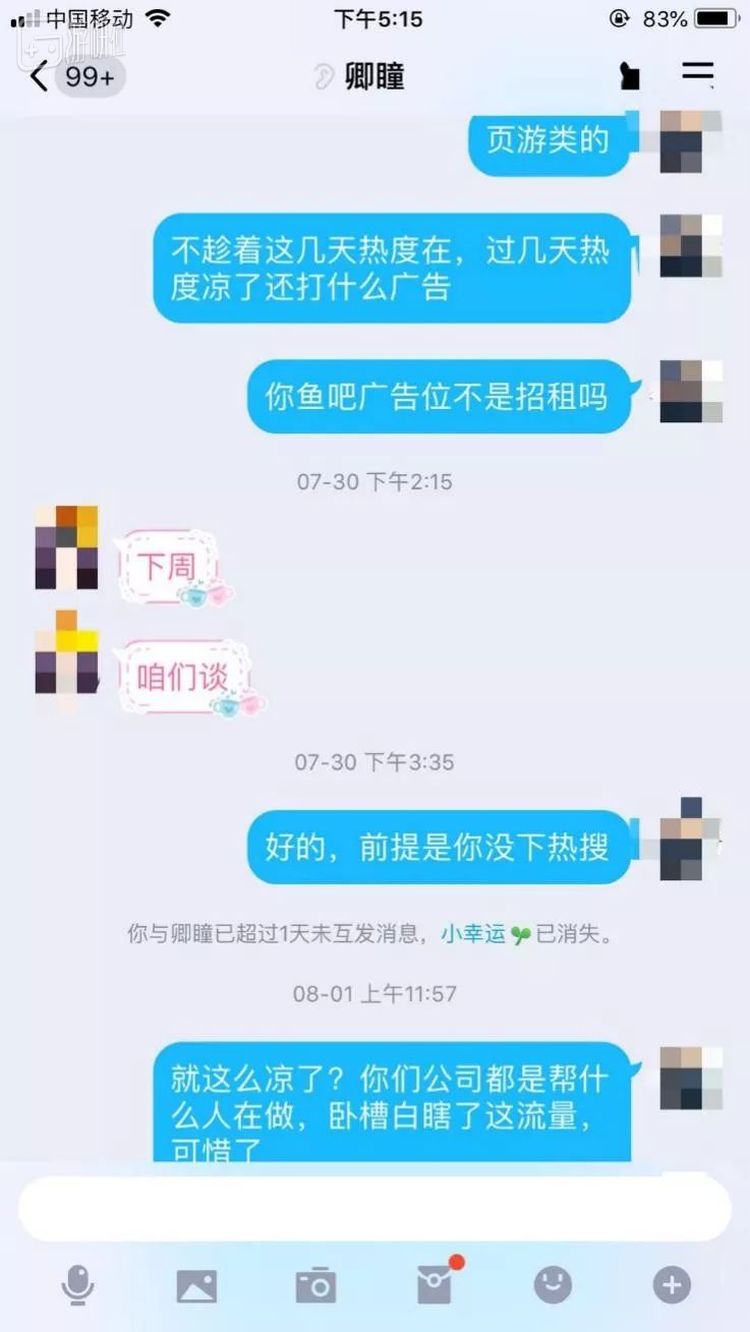The image size is (750, 1332).
Task: Open avatar beside 你鱼吧广告位不是招租吗 message
Action: click(x=691, y=391)
